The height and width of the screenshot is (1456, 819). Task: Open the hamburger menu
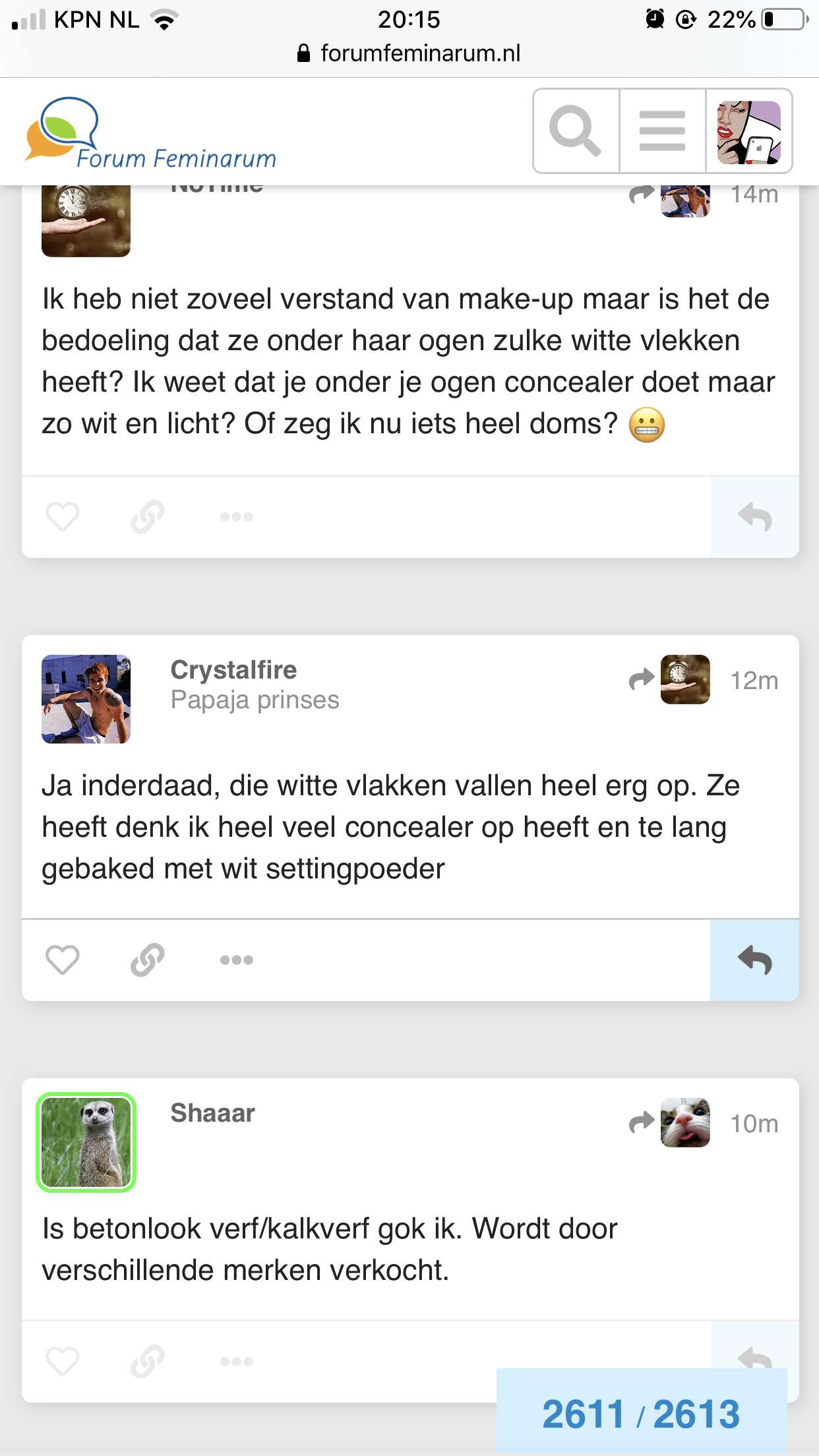point(662,131)
